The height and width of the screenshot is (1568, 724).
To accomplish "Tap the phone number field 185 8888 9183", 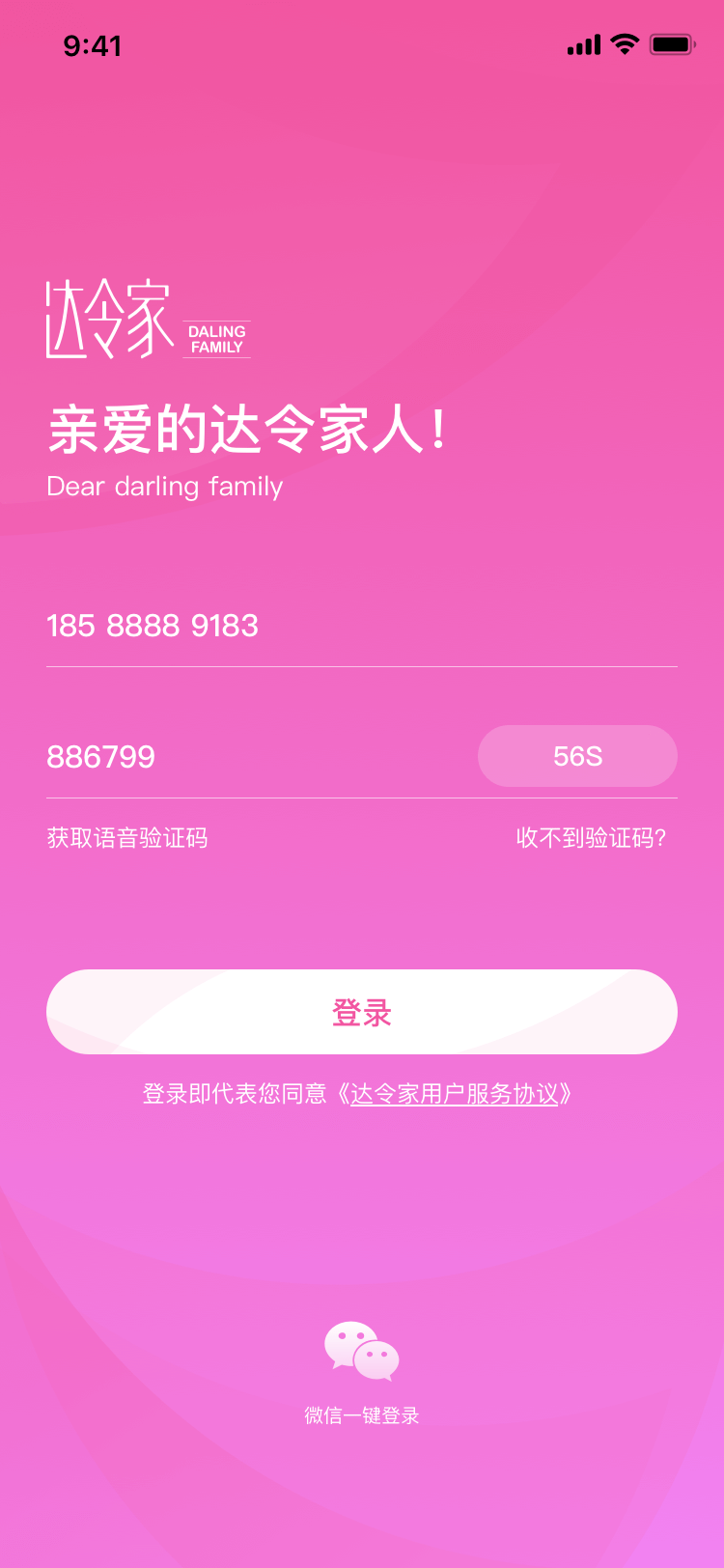I will click(x=290, y=627).
